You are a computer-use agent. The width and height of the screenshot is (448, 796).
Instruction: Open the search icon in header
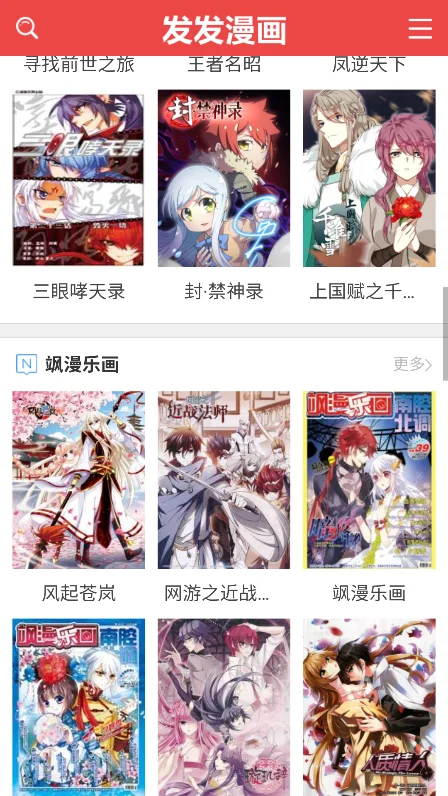27,28
